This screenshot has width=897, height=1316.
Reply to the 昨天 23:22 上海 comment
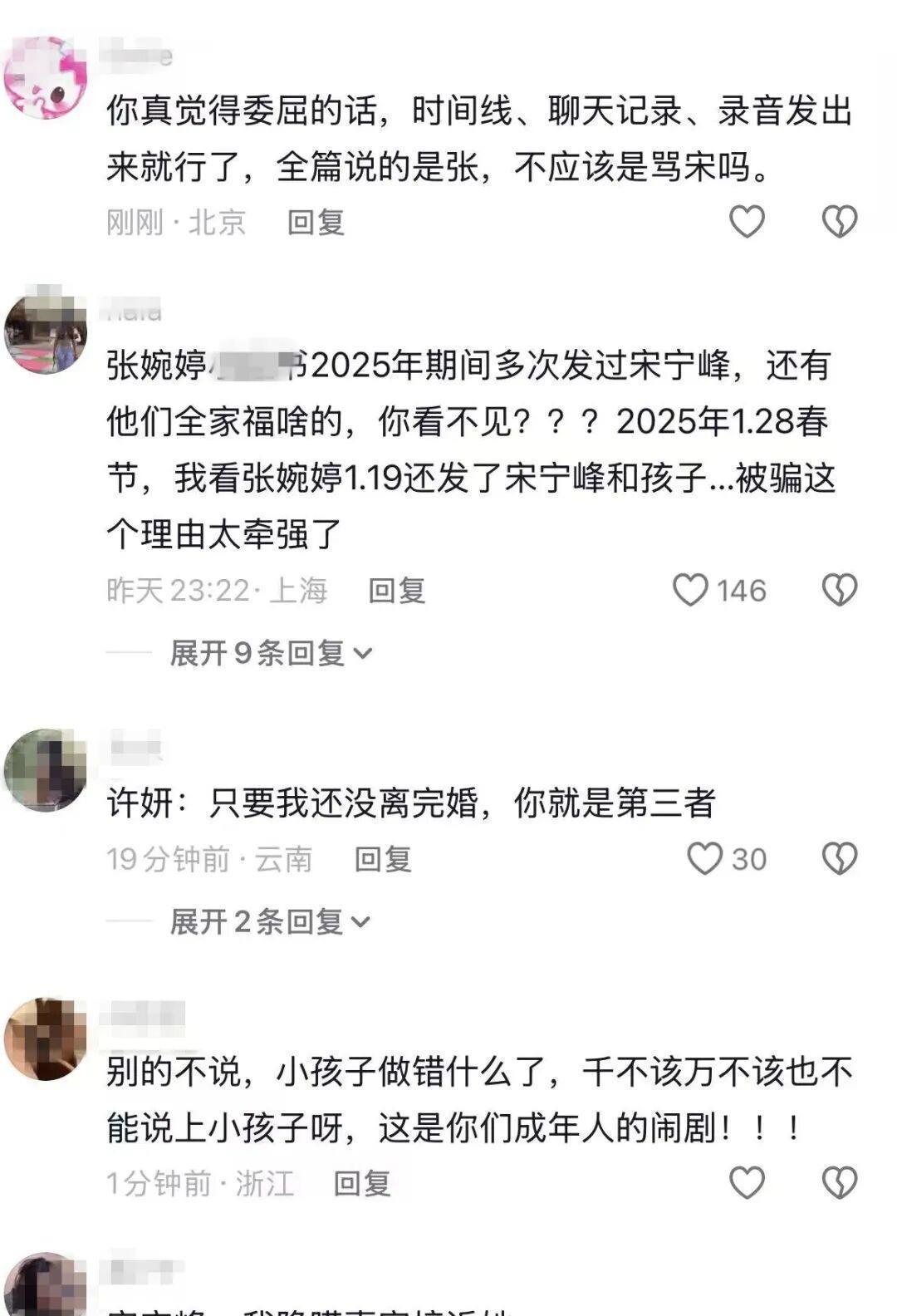pyautogui.click(x=396, y=591)
